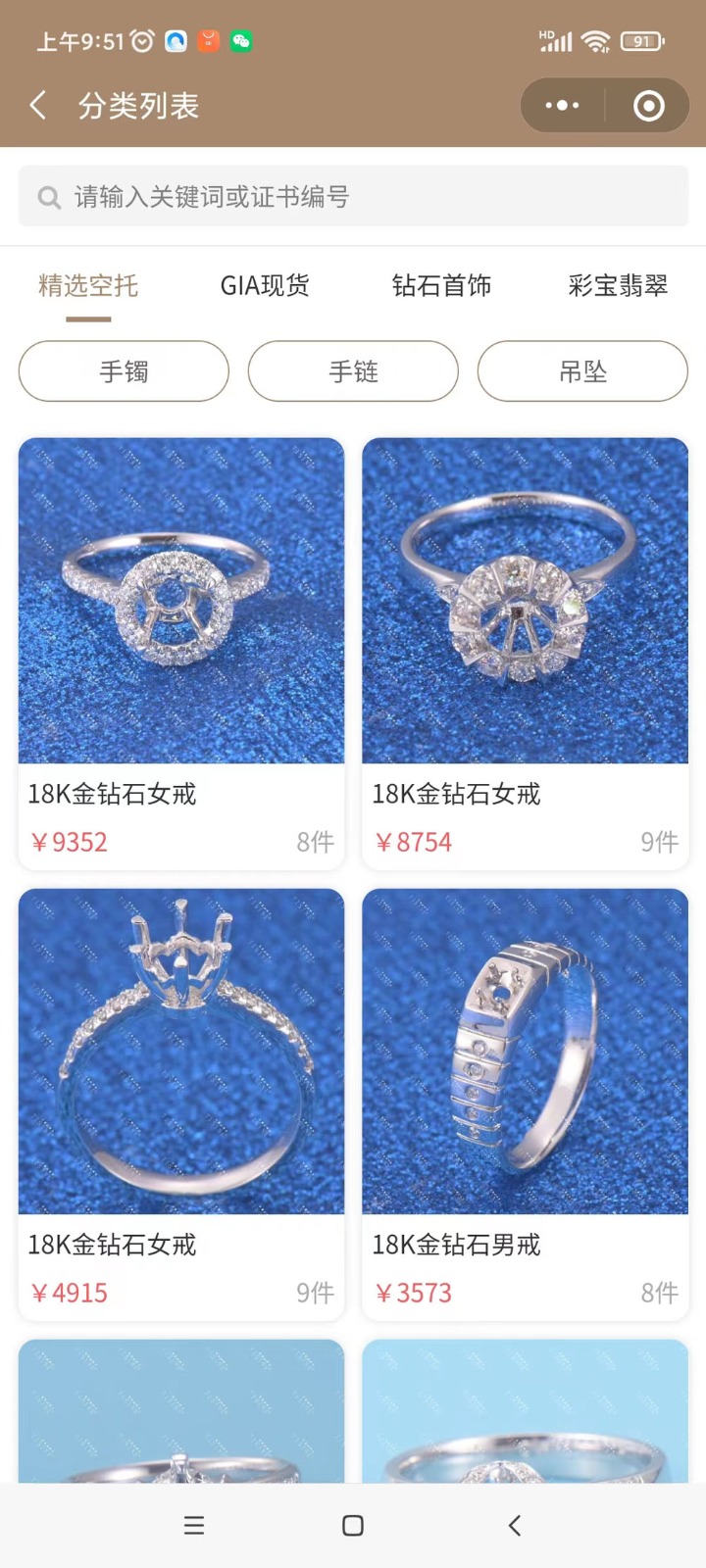
Task: Tap the system home button
Action: pos(353,1526)
